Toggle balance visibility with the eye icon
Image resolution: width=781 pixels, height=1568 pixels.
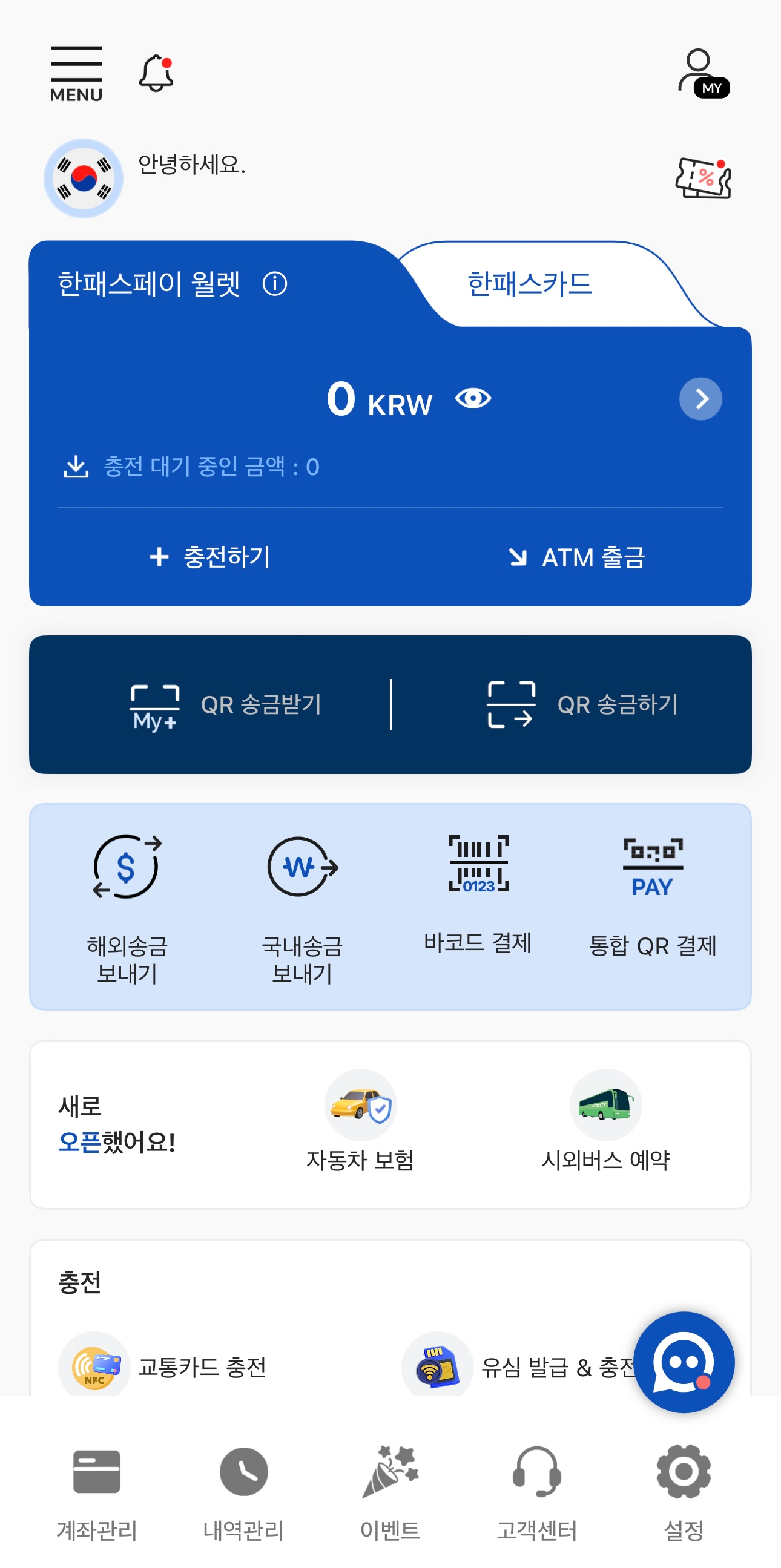[x=473, y=399]
